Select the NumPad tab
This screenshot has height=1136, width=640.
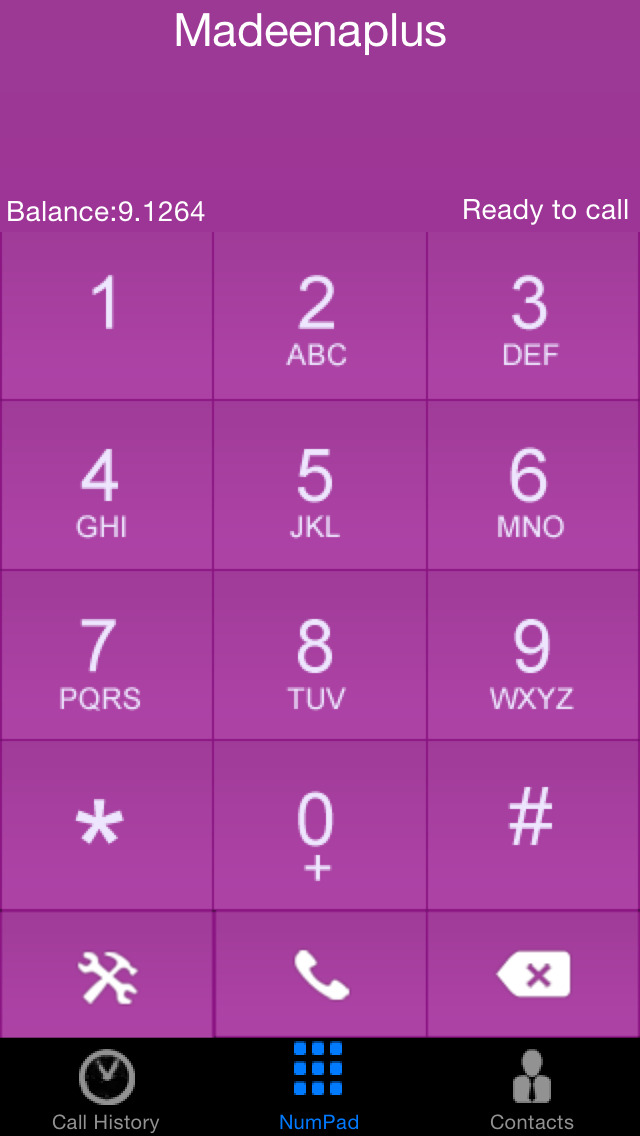pyautogui.click(x=319, y=1088)
